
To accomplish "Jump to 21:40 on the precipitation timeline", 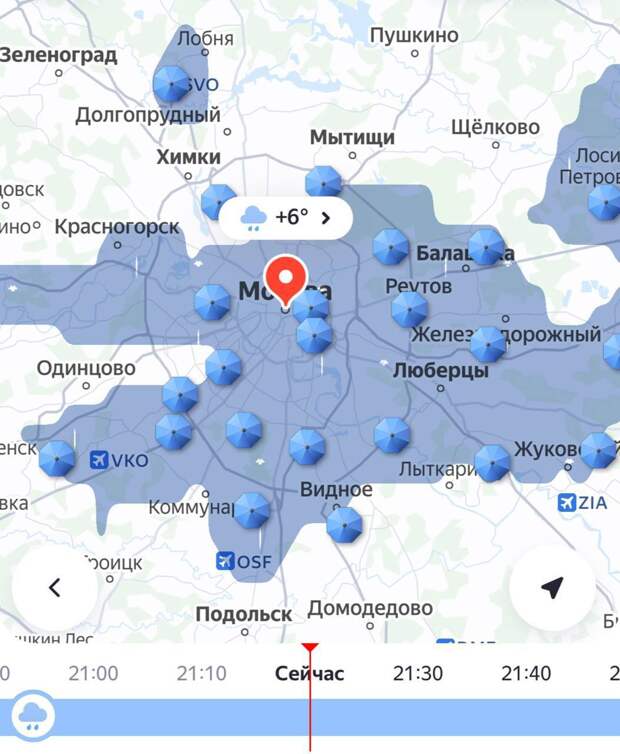I will pyautogui.click(x=526, y=673).
